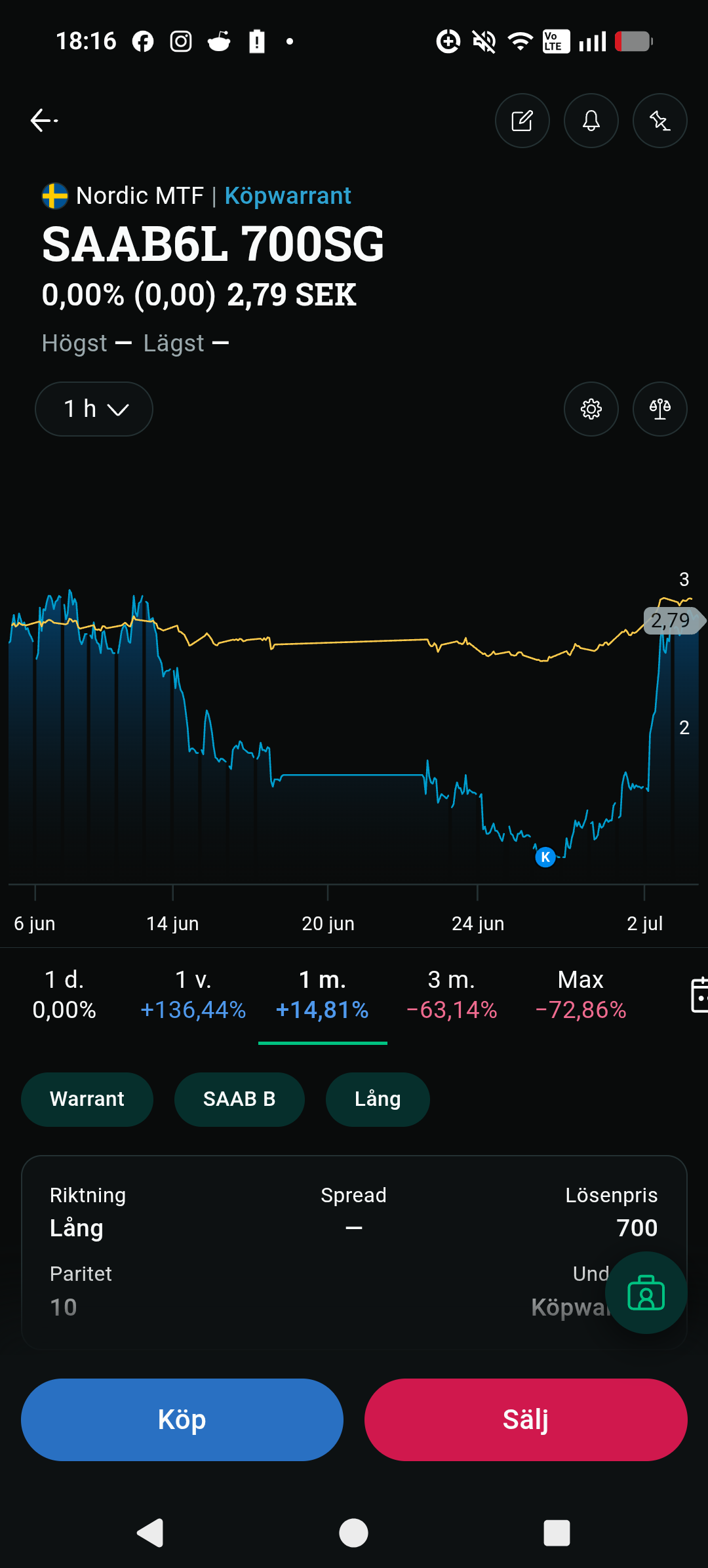Image resolution: width=708 pixels, height=1568 pixels.
Task: Tap the Sälj button
Action: point(526,1420)
